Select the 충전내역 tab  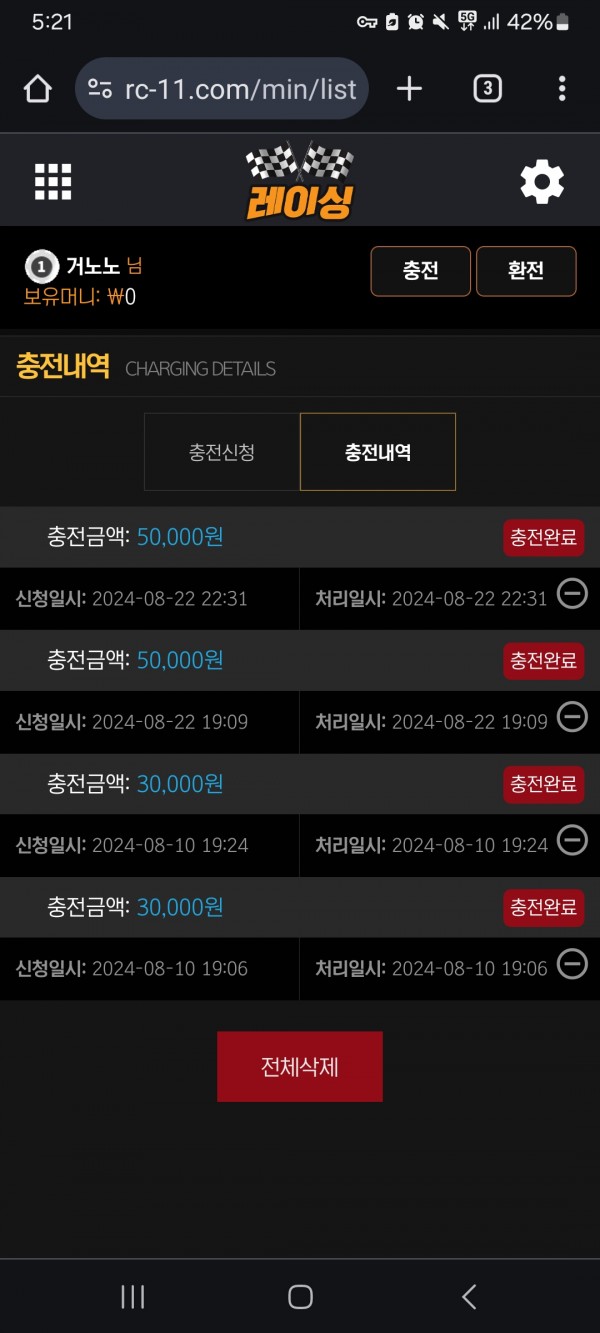(x=378, y=452)
